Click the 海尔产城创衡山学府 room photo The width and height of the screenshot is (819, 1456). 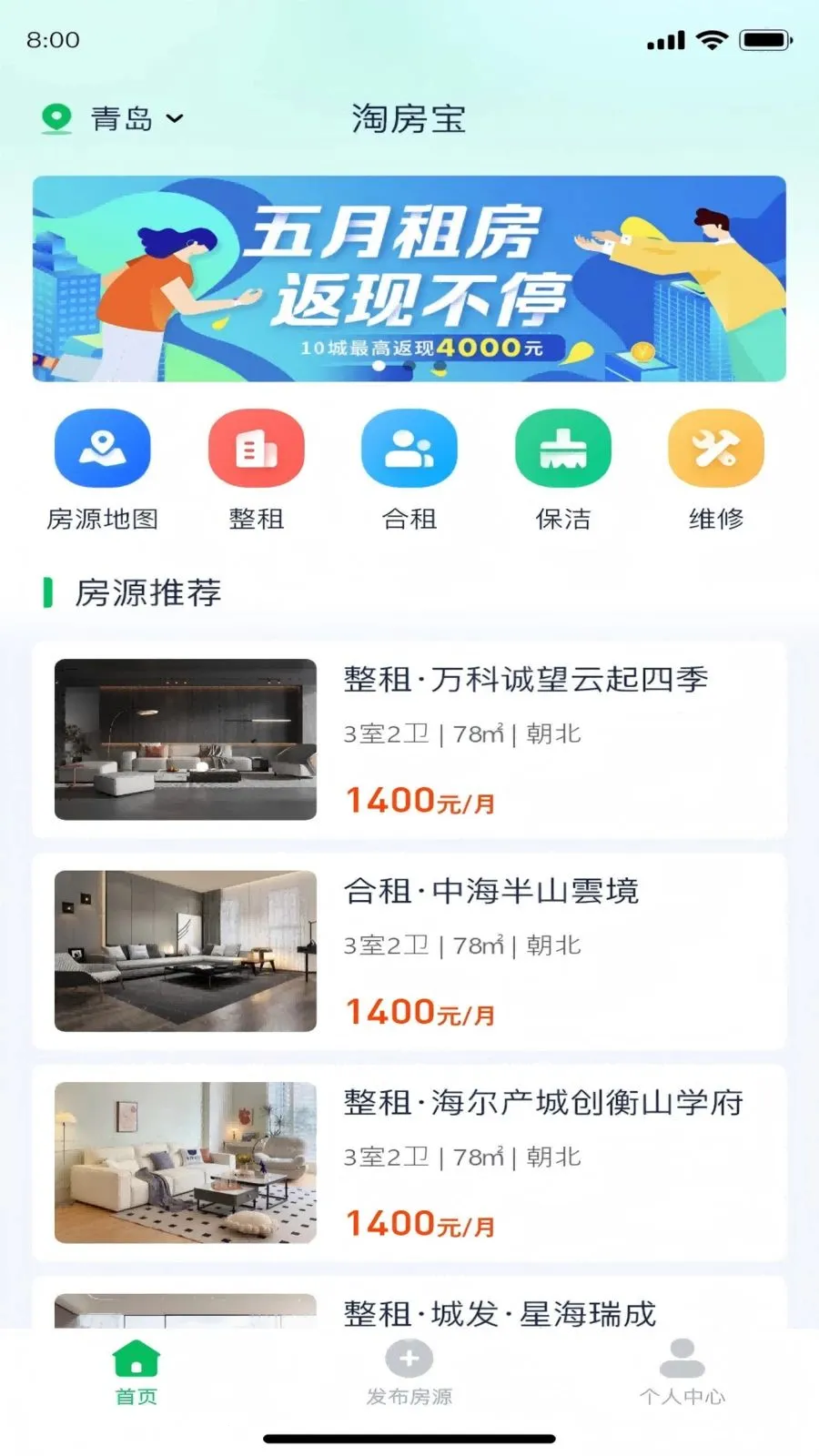185,1163
